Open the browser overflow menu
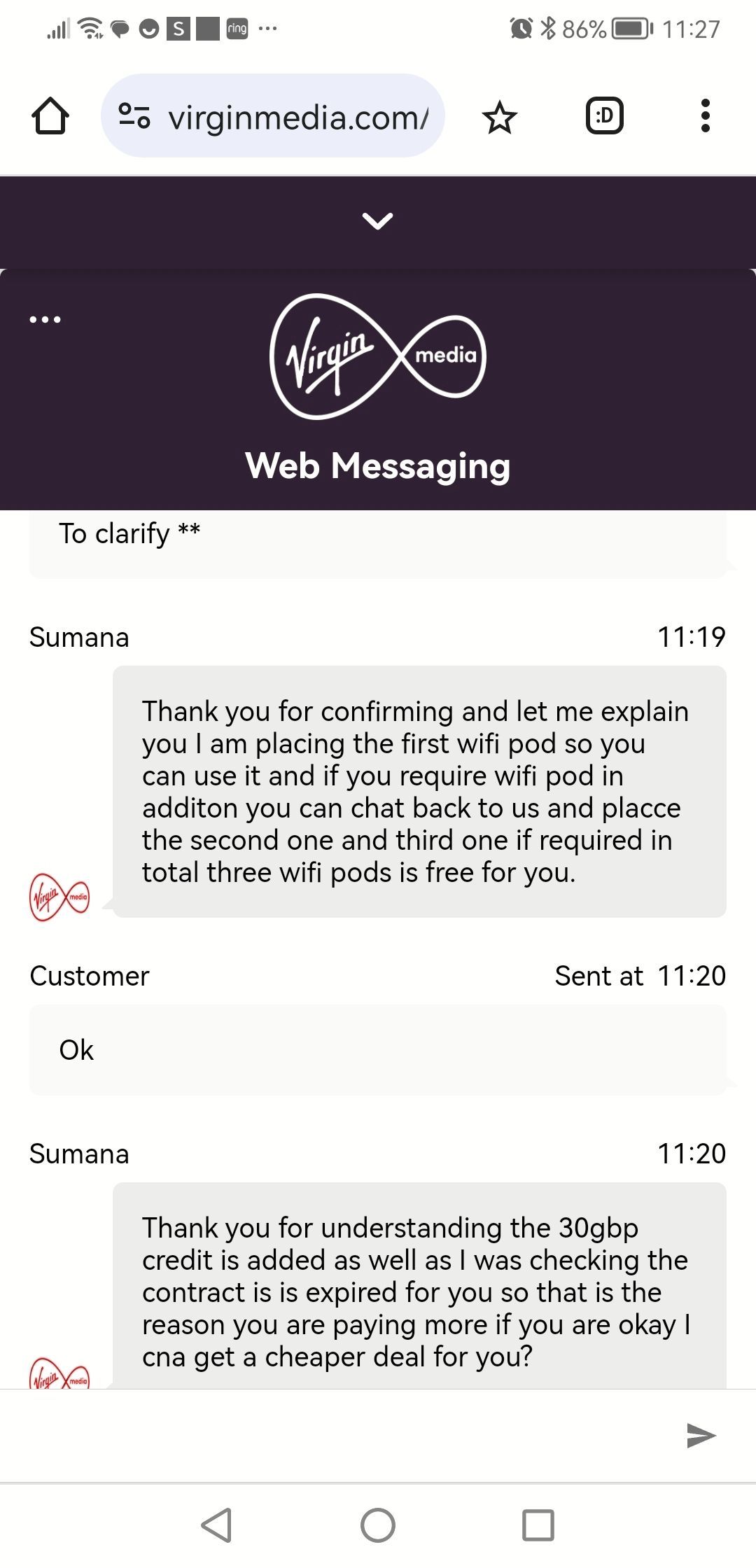Screen dimensions: 756x1568 pos(705,116)
